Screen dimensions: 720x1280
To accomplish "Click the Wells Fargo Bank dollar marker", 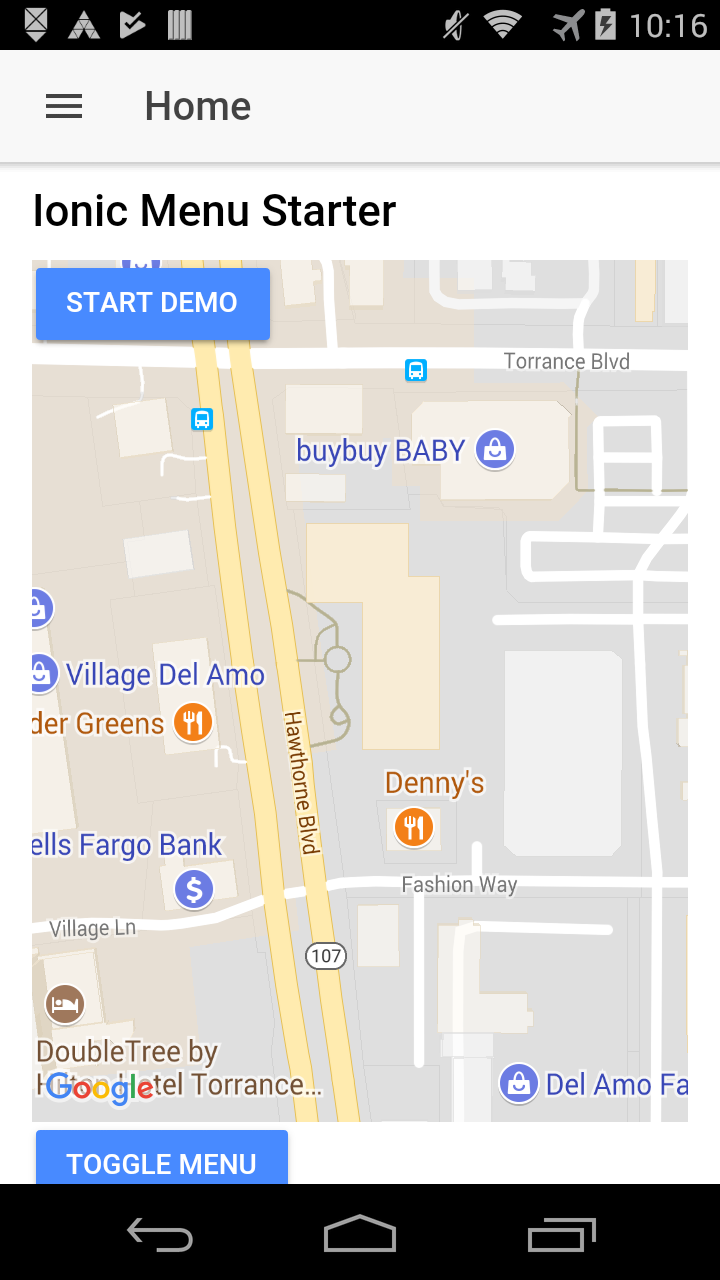I will pyautogui.click(x=194, y=888).
